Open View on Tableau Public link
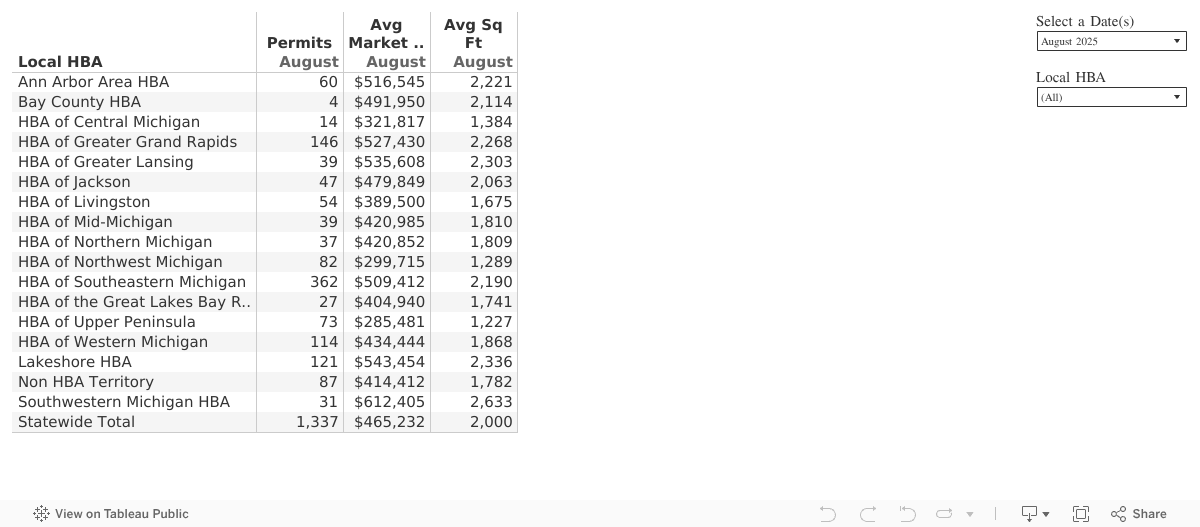 [x=111, y=514]
